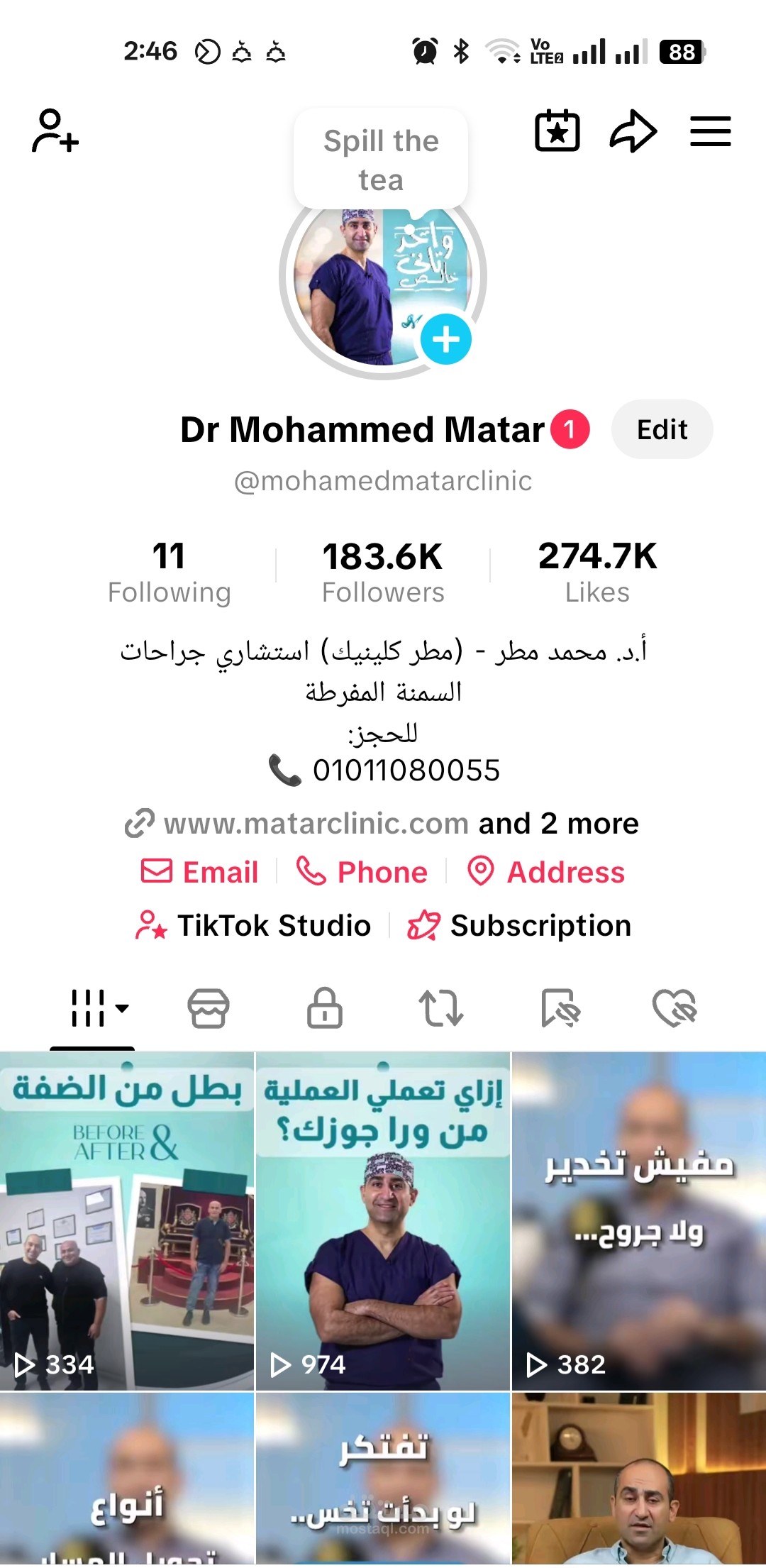Open the video with 382 views

point(638,1220)
